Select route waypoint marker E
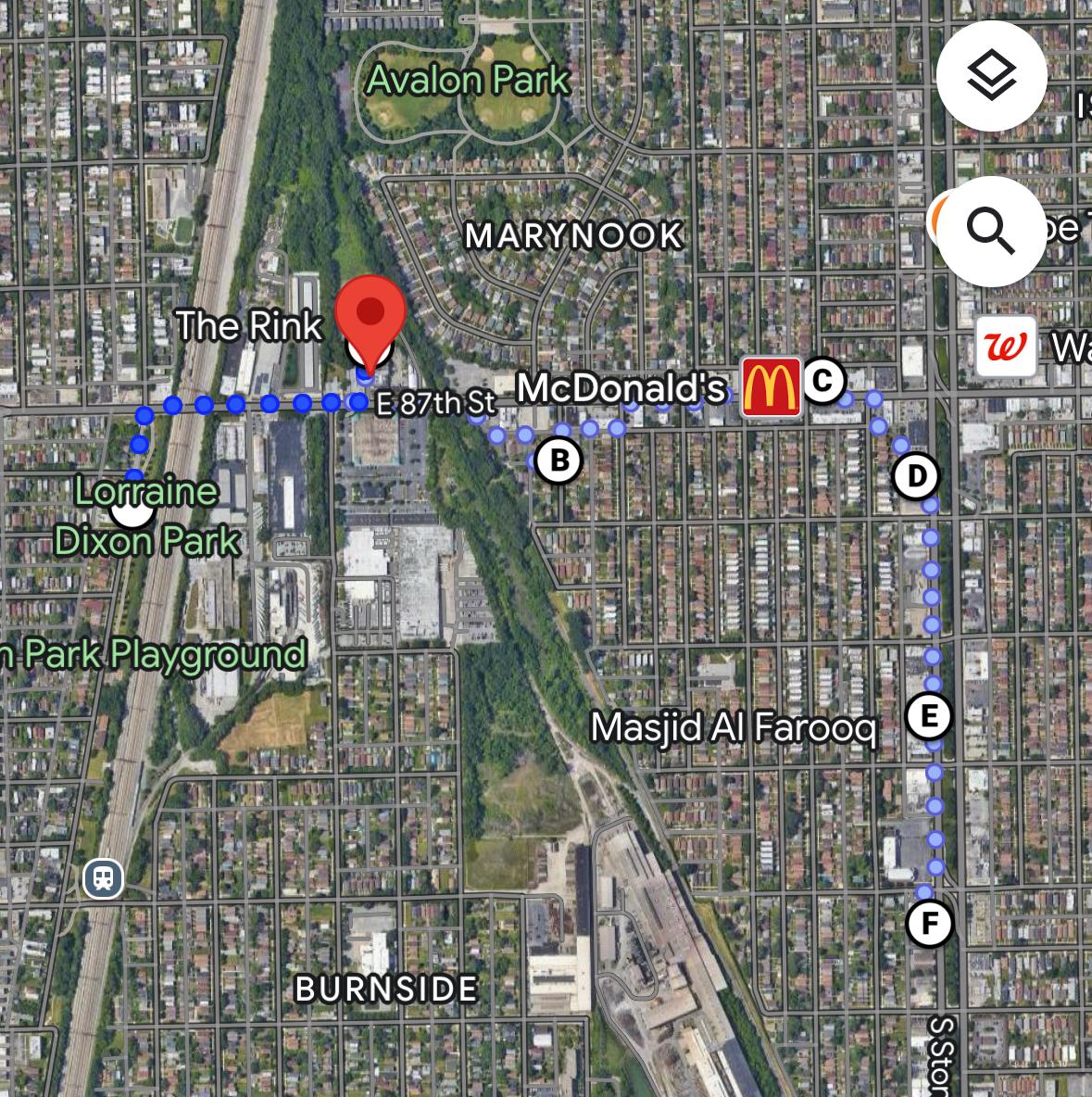Screen dimensions: 1092x1097 pyautogui.click(x=928, y=714)
